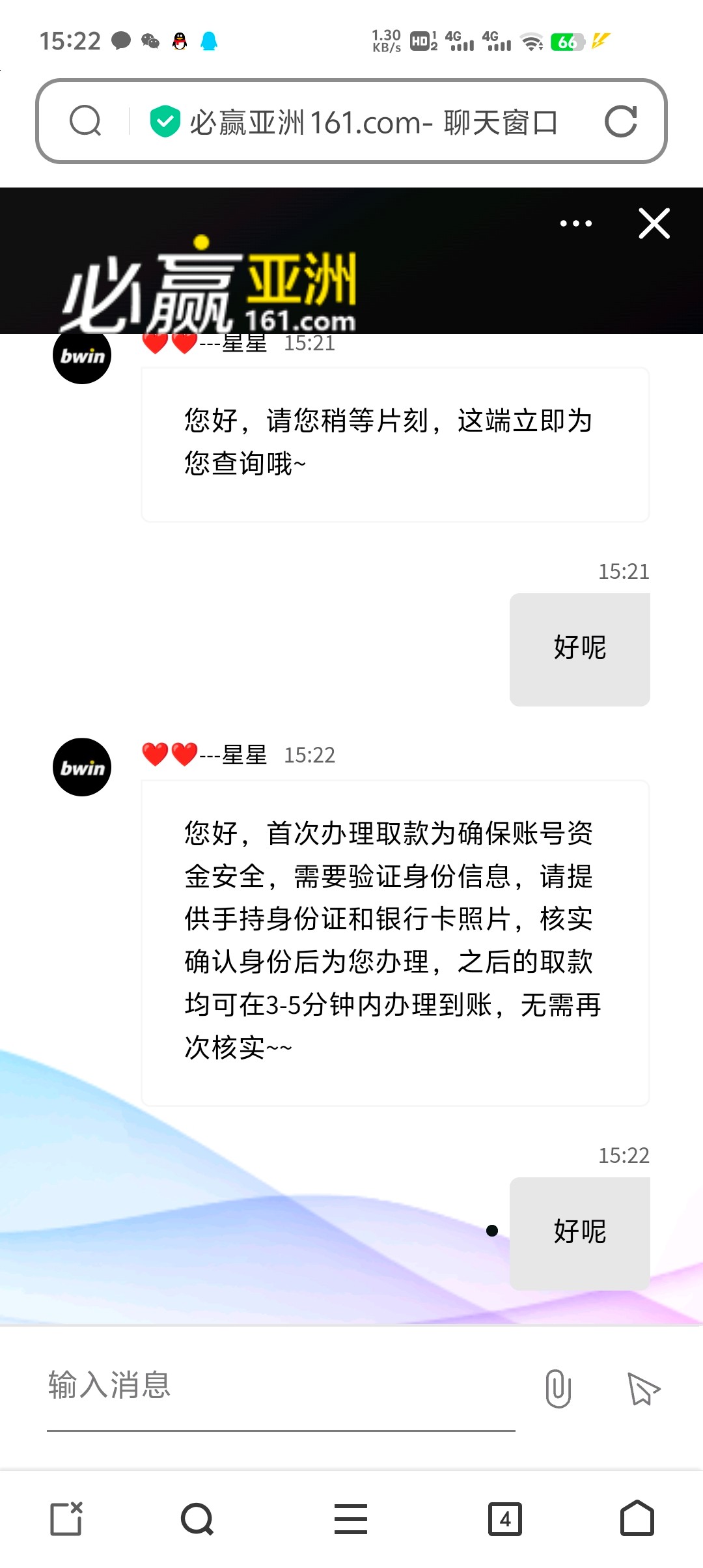The width and height of the screenshot is (703, 1568).
Task: Open the tab switcher showing 4 tabs
Action: click(505, 1519)
